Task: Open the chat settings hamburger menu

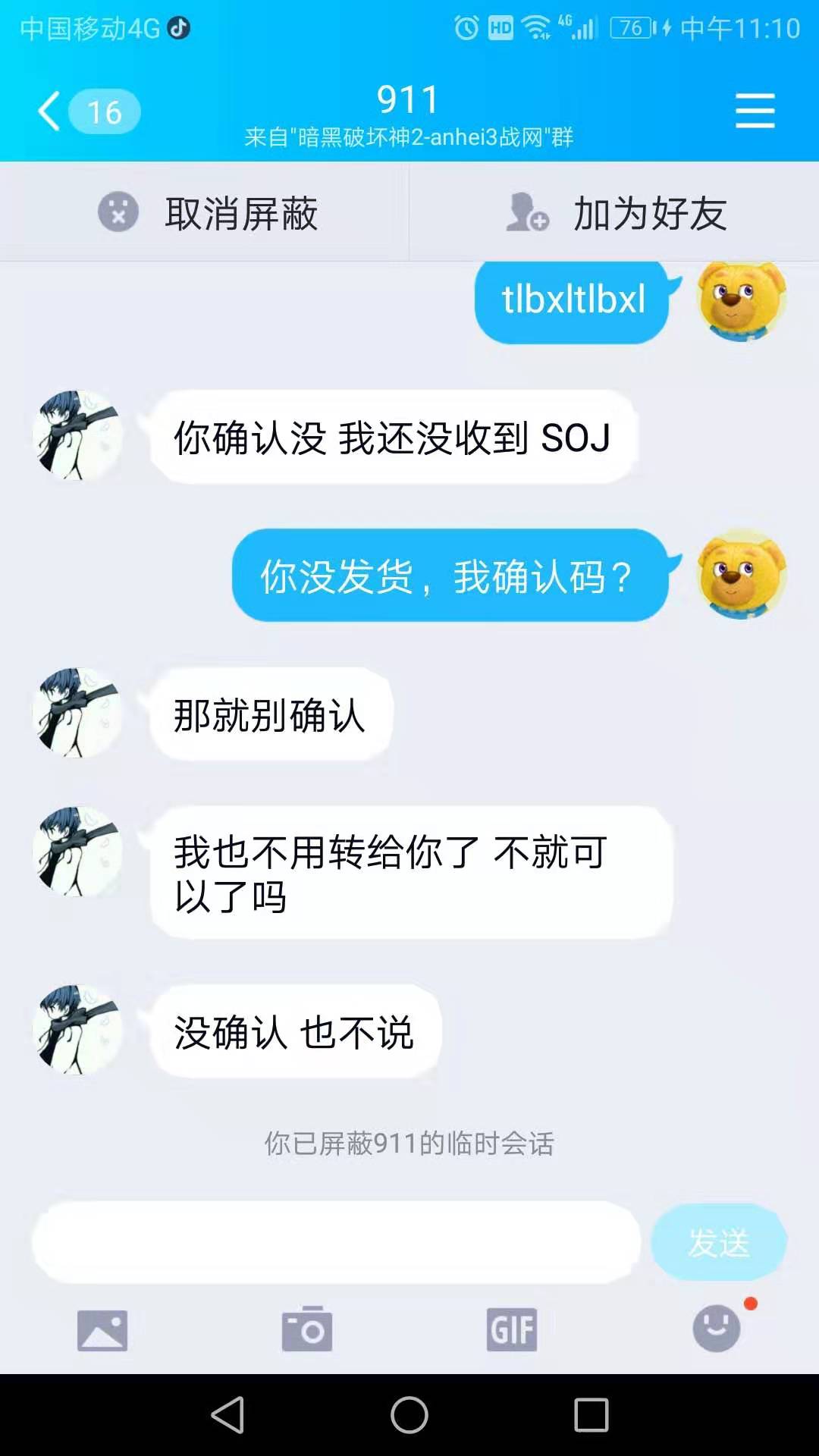Action: pyautogui.click(x=755, y=111)
